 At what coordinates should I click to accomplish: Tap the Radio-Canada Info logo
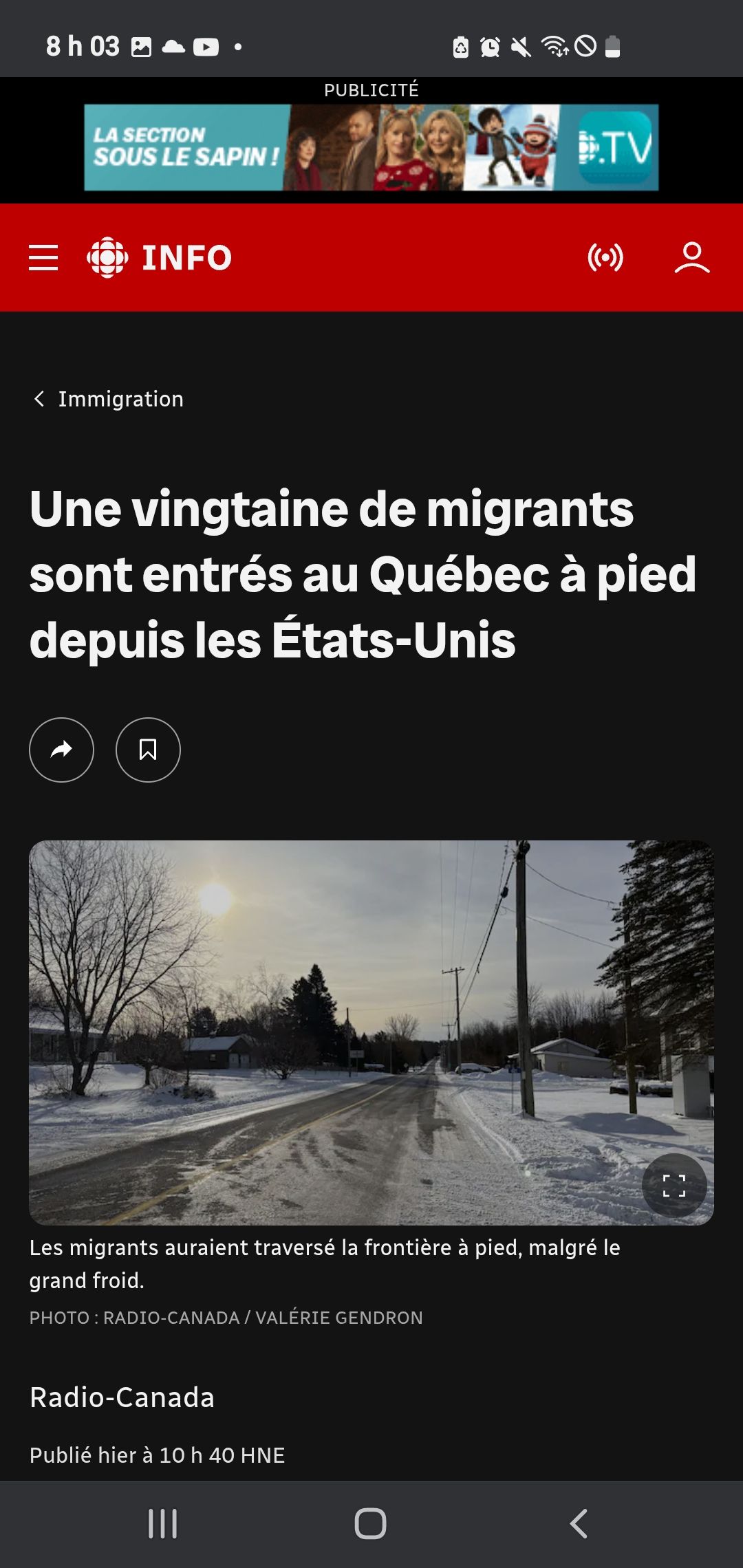(x=160, y=258)
